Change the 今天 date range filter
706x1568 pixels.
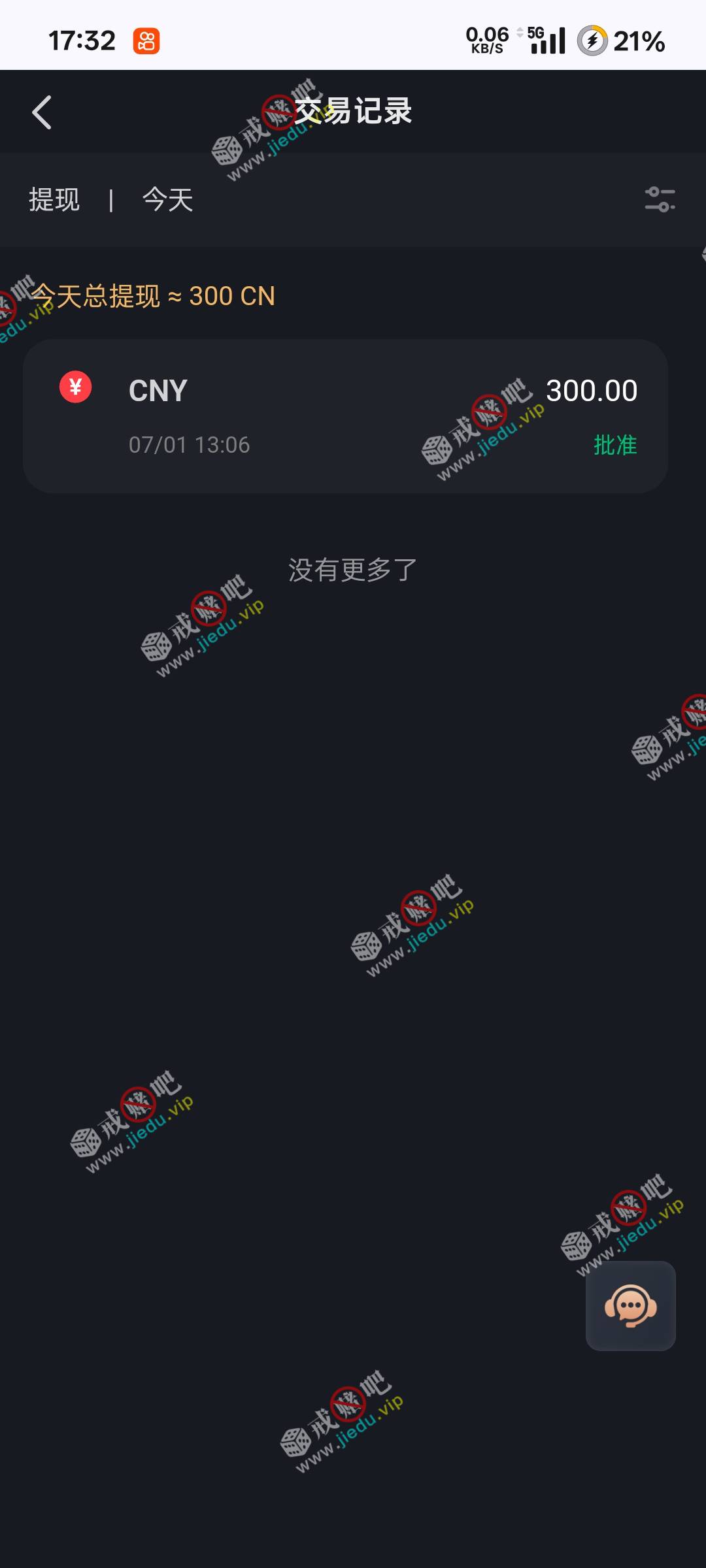(x=168, y=200)
